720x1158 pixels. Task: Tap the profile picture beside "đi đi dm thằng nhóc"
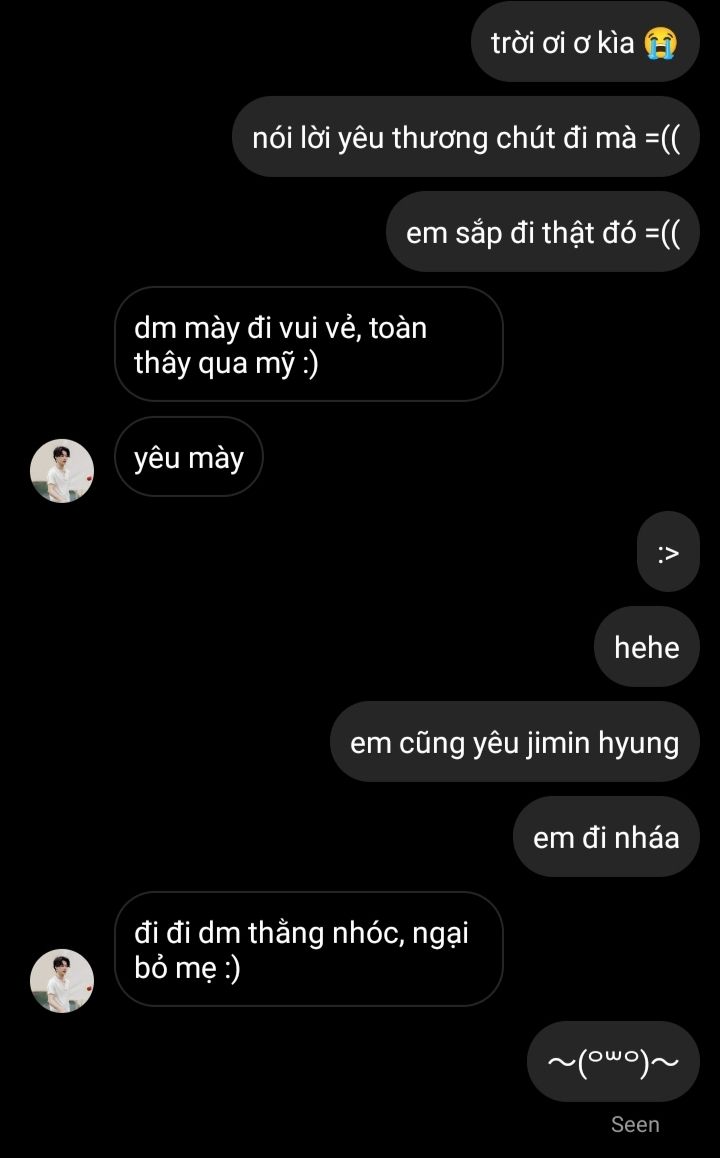click(62, 981)
